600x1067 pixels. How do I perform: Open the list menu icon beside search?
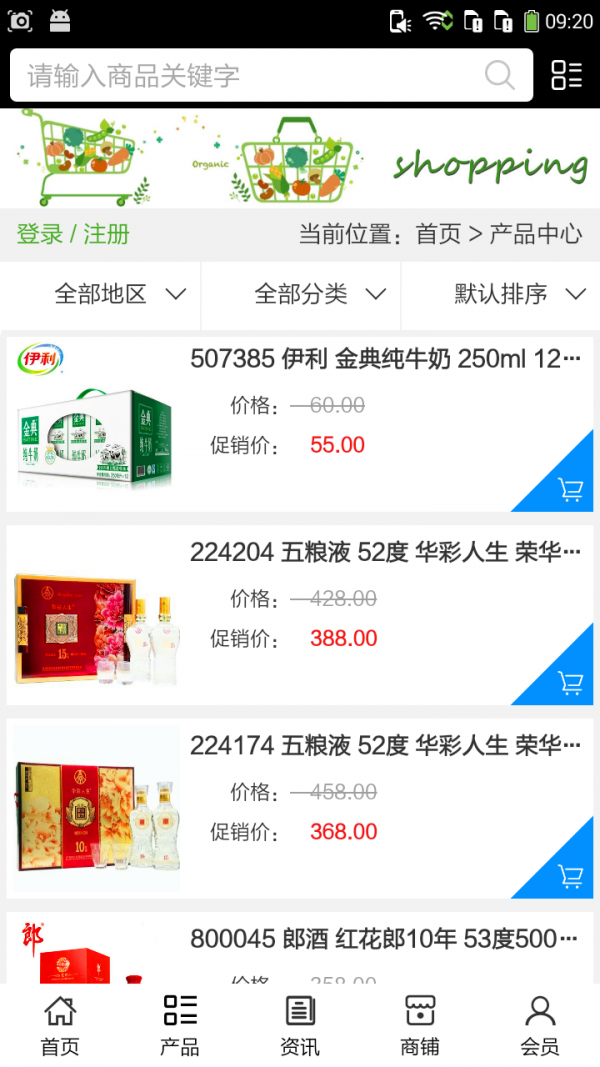[567, 75]
